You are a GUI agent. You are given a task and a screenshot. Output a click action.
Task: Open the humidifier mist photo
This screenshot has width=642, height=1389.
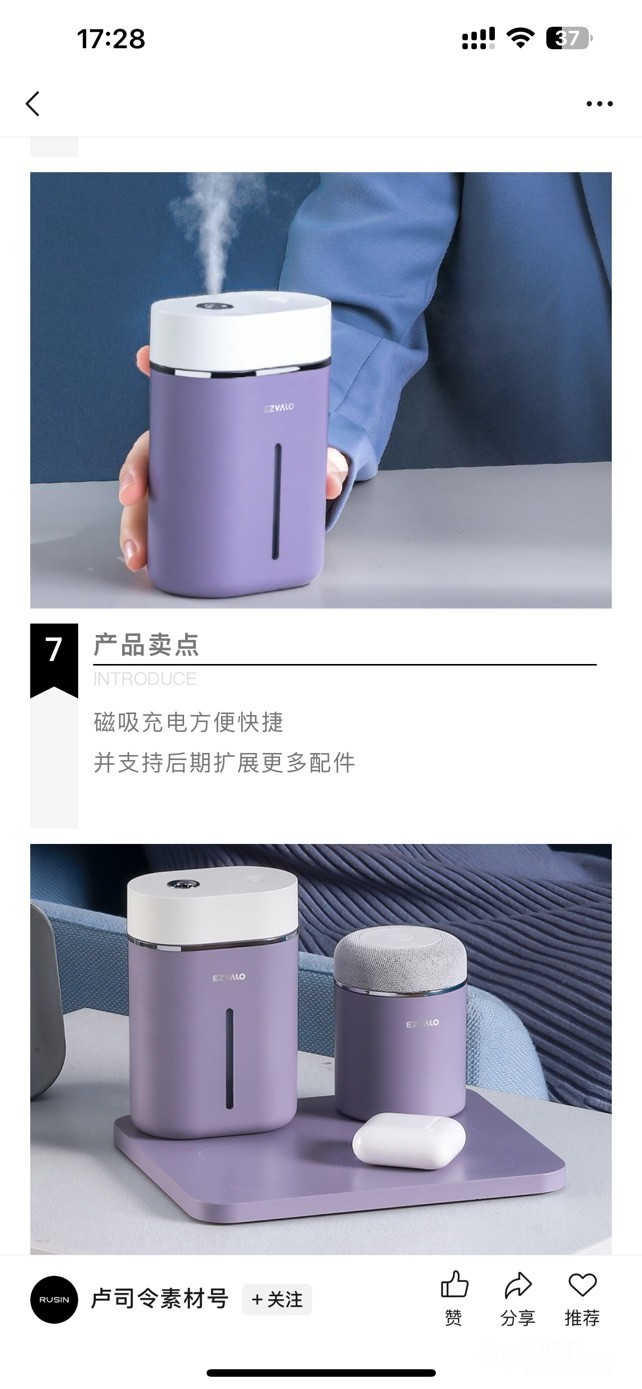point(320,390)
